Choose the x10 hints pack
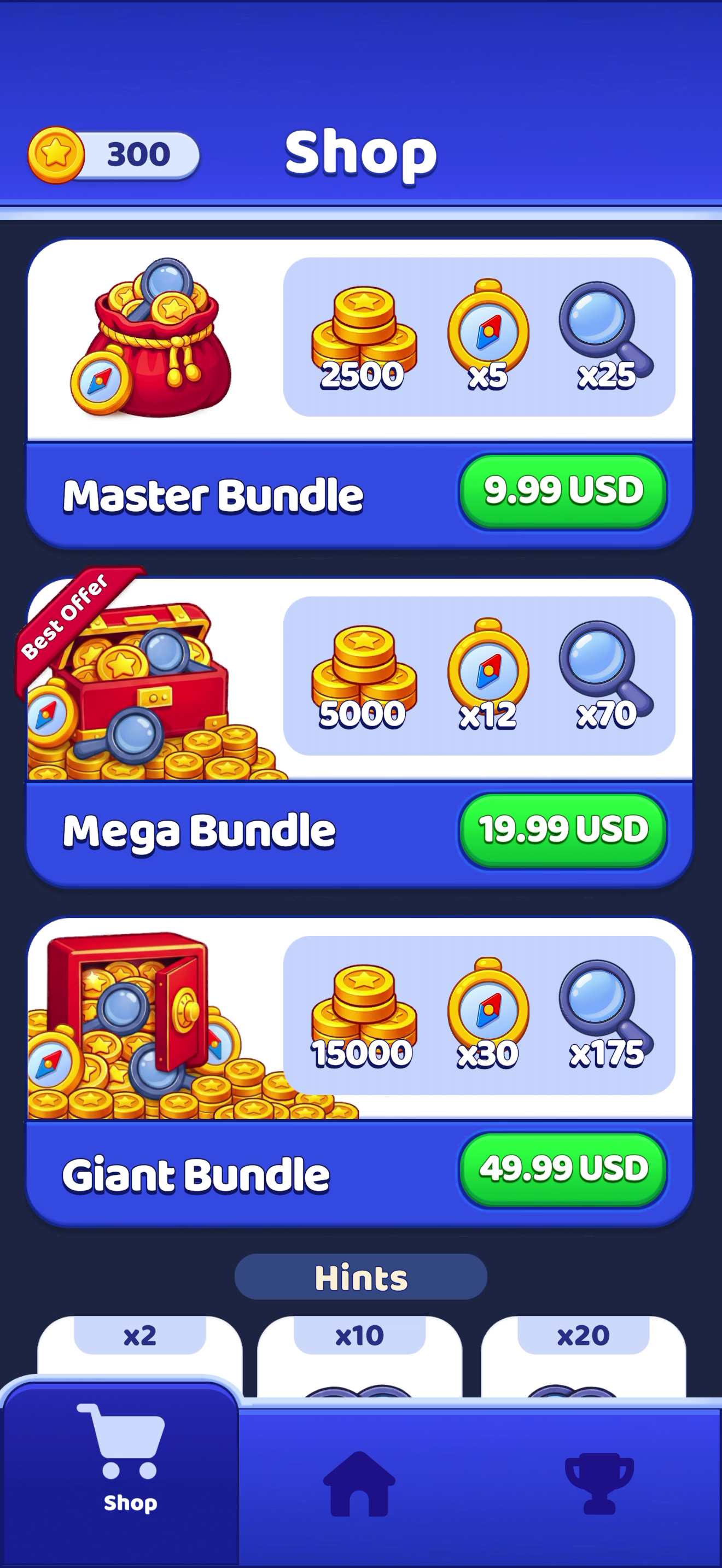722x1568 pixels. (360, 1356)
